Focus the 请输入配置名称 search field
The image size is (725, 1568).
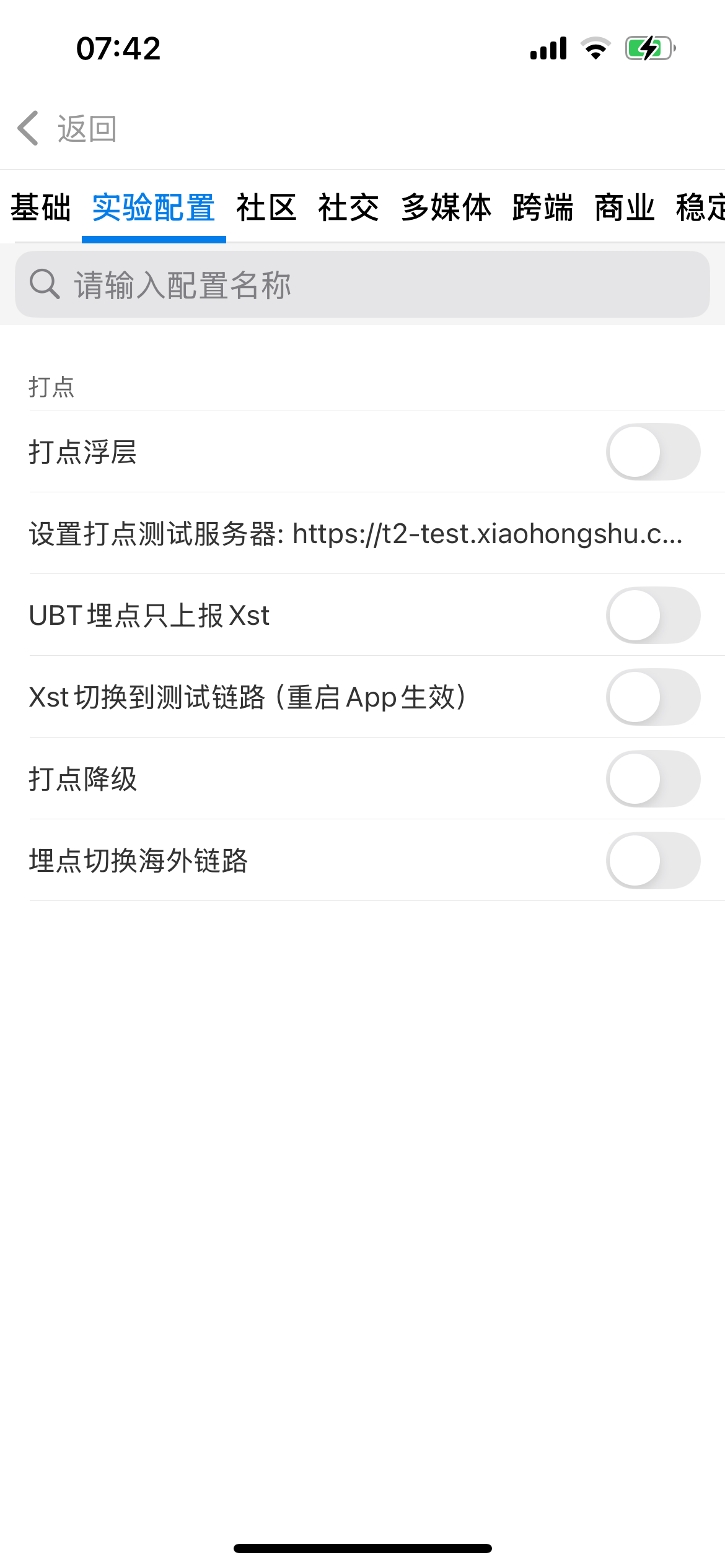362,285
